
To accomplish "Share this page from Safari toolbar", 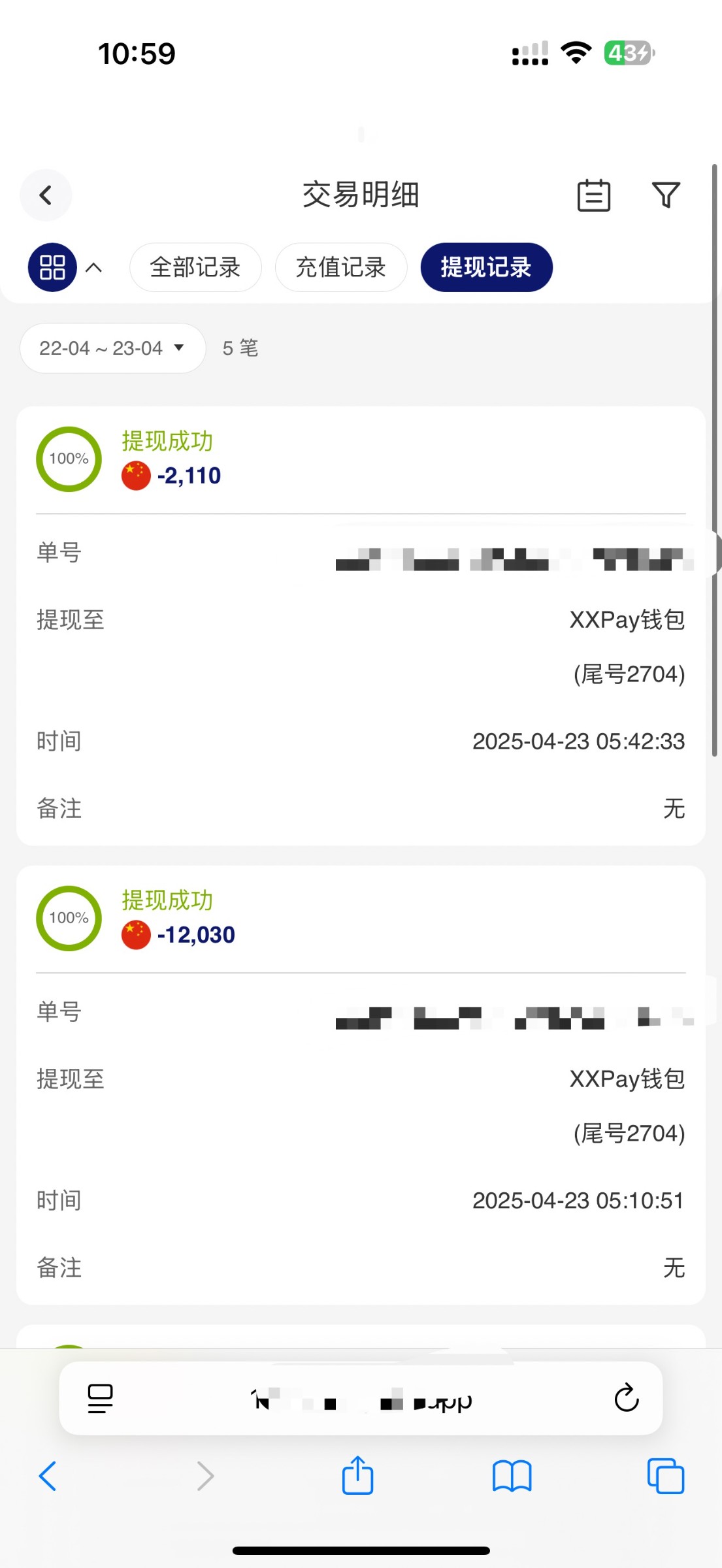I will click(x=357, y=1476).
